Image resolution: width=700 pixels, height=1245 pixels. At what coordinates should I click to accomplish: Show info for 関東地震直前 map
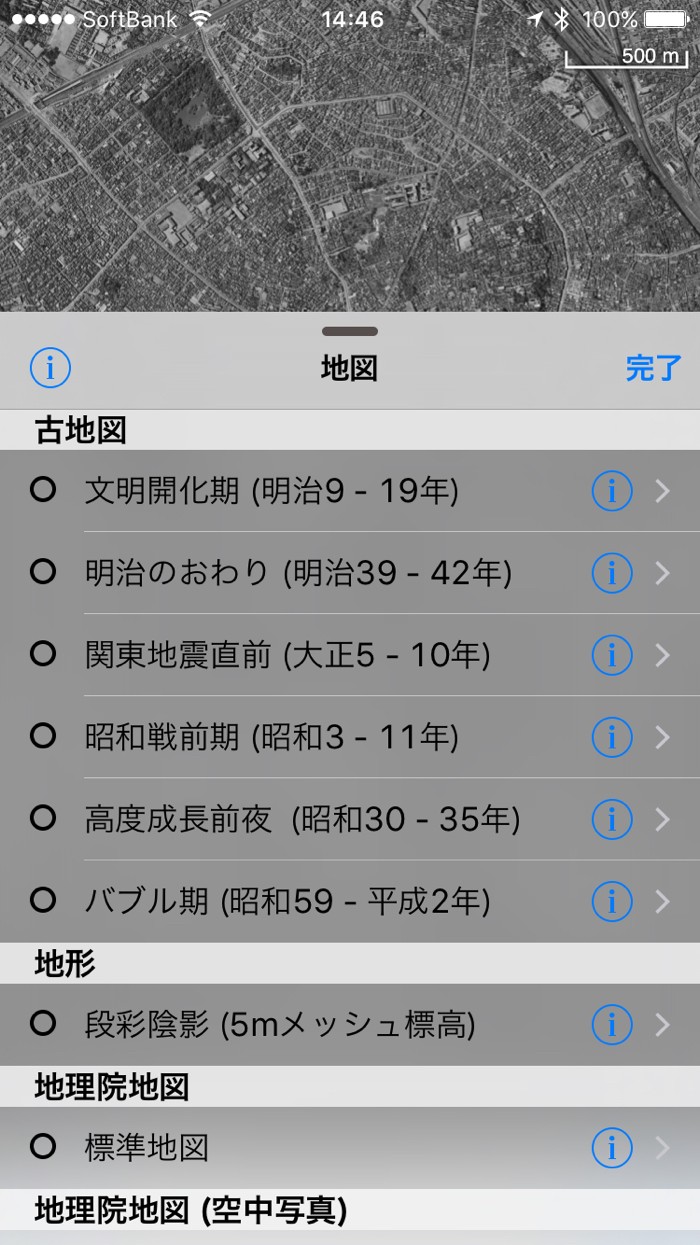tap(612, 655)
